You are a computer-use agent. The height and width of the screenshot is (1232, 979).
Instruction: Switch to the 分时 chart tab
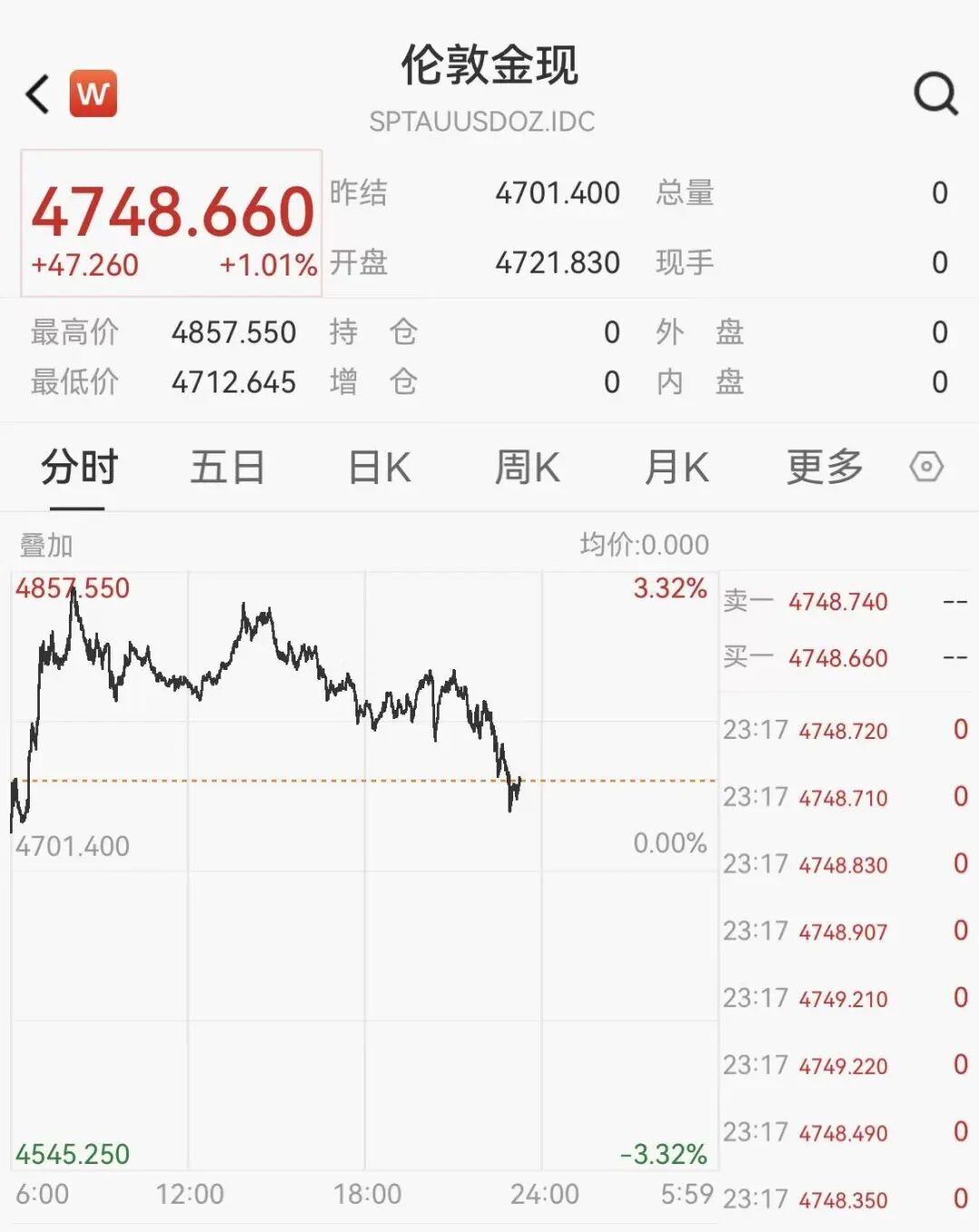click(x=79, y=468)
